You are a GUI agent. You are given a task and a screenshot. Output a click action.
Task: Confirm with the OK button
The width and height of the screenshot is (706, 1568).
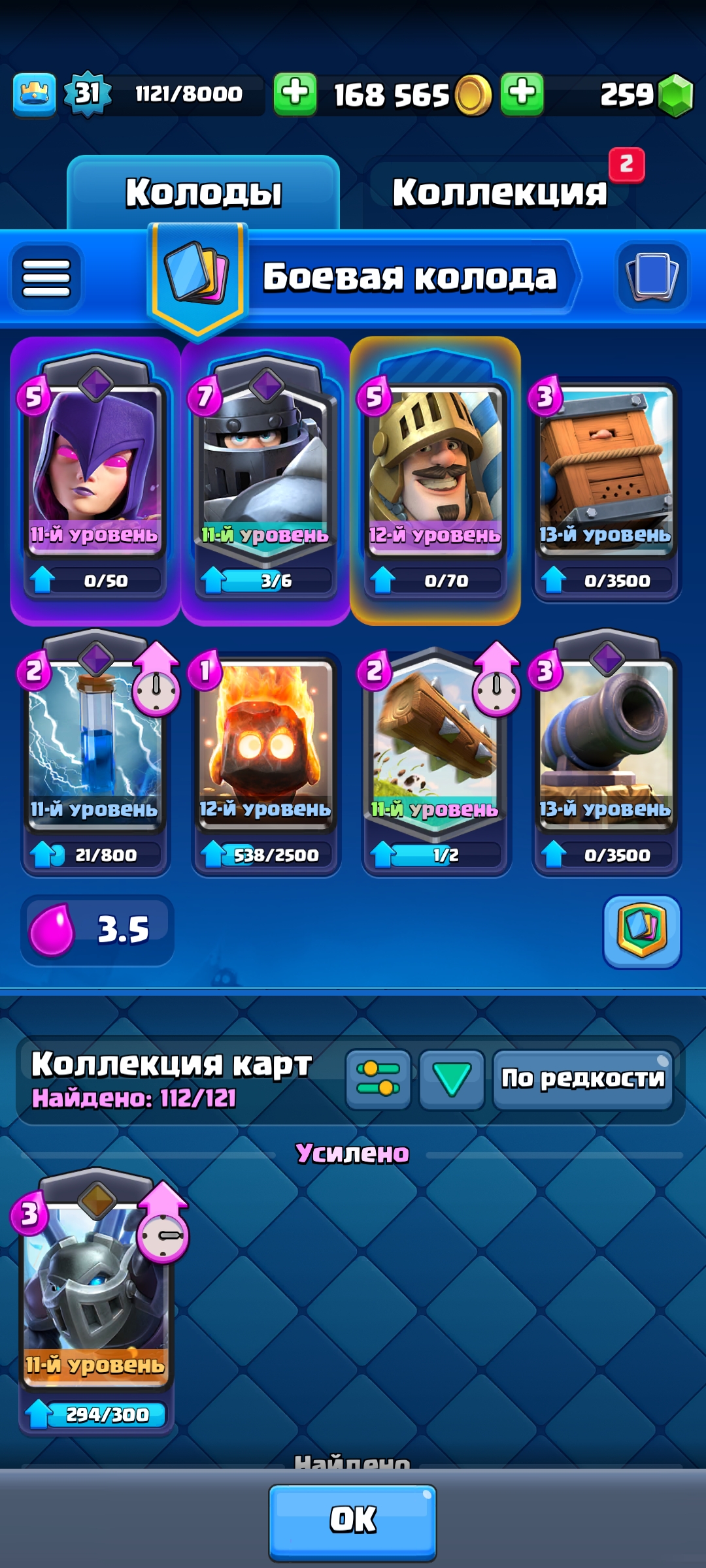pyautogui.click(x=353, y=1520)
